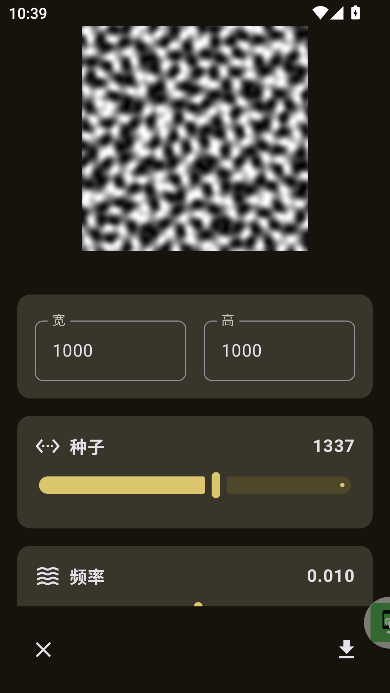The image size is (390, 693).
Task: Tap the 种子 seed slider track
Action: (x=195, y=485)
